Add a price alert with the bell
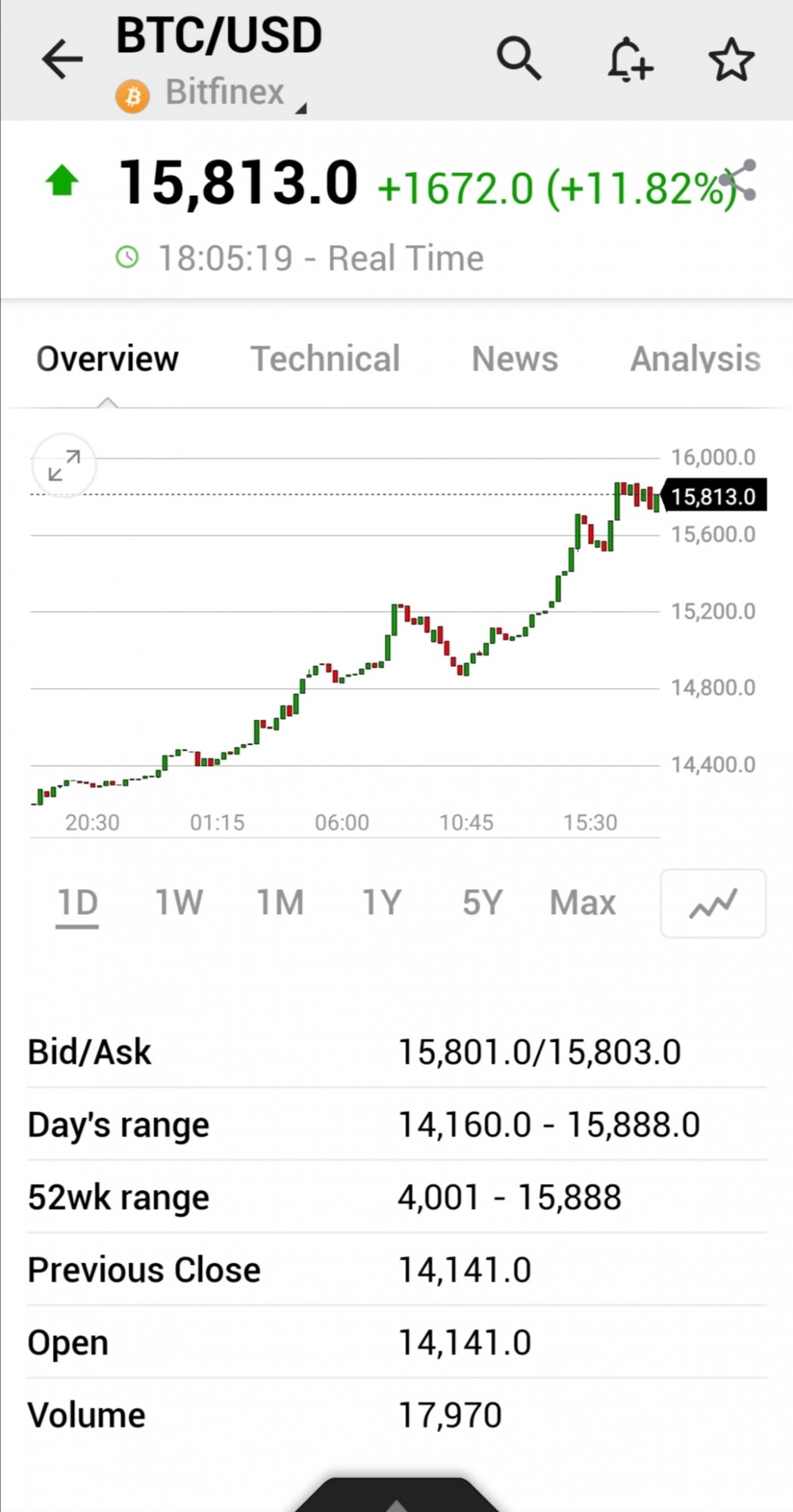The width and height of the screenshot is (793, 1512). click(630, 59)
